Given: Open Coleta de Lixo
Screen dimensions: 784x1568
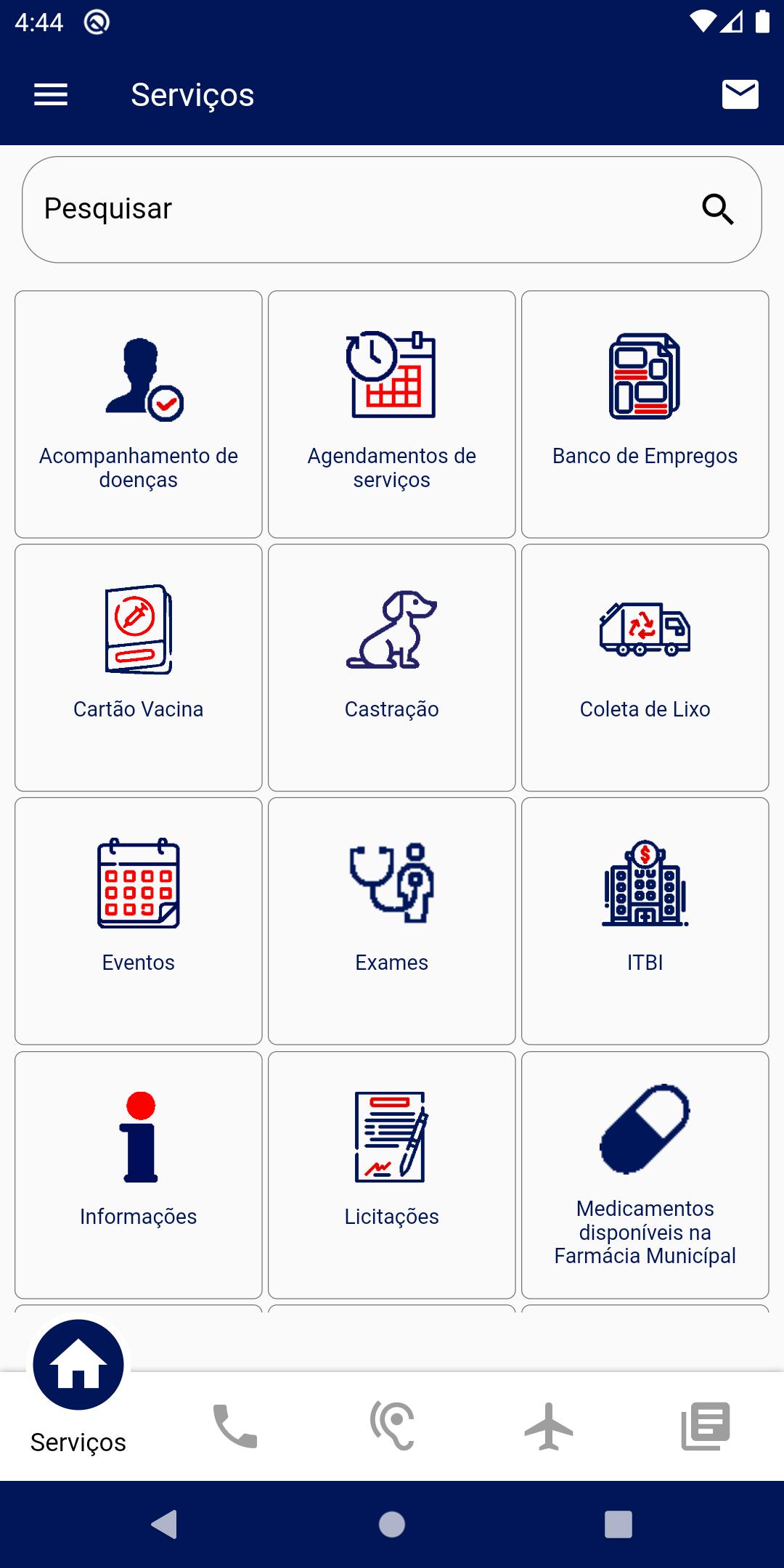Looking at the screenshot, I should click(x=645, y=668).
